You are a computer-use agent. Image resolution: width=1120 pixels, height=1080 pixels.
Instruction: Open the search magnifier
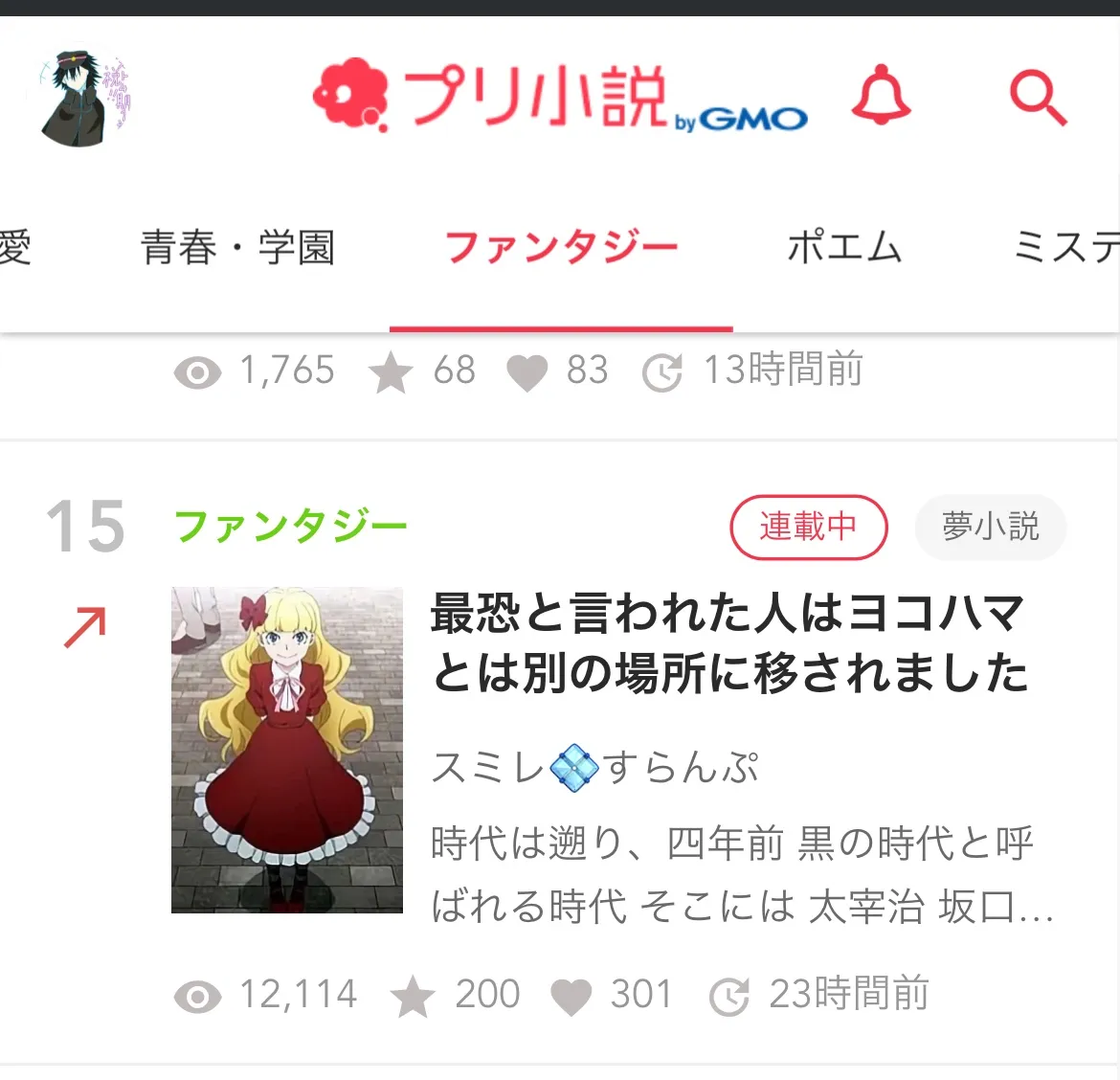1038,97
